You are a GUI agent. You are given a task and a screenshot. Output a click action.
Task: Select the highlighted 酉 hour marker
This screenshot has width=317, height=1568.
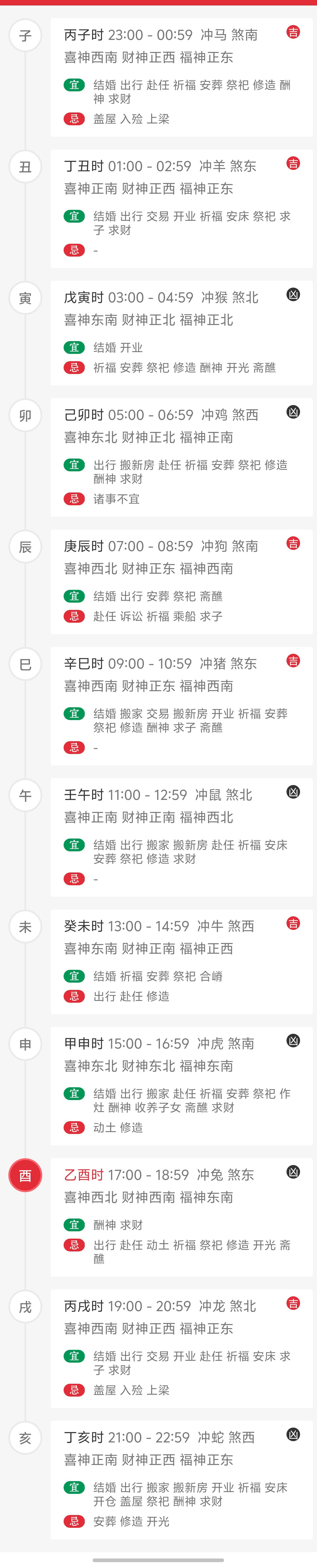pos(25,1175)
